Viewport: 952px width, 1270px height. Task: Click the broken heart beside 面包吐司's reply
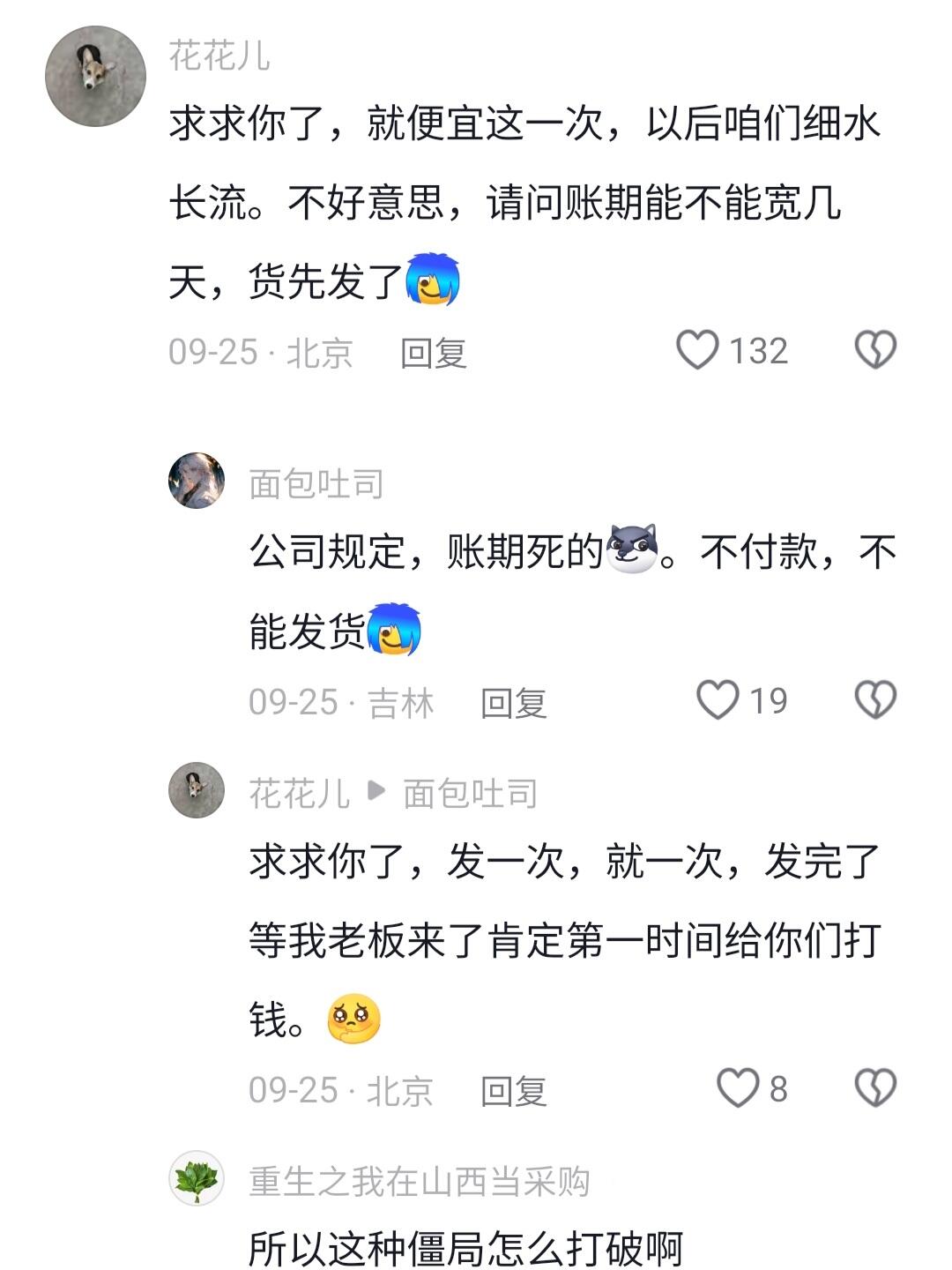pyautogui.click(x=874, y=698)
